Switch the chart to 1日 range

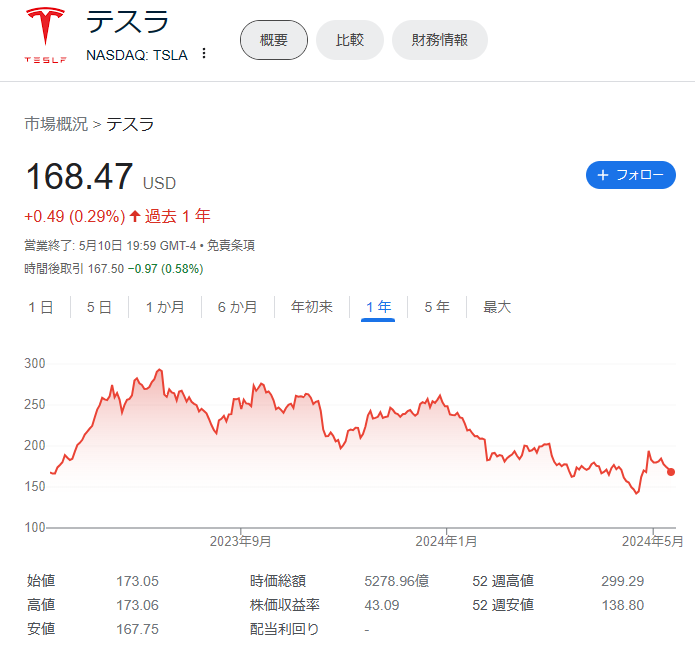tap(41, 307)
